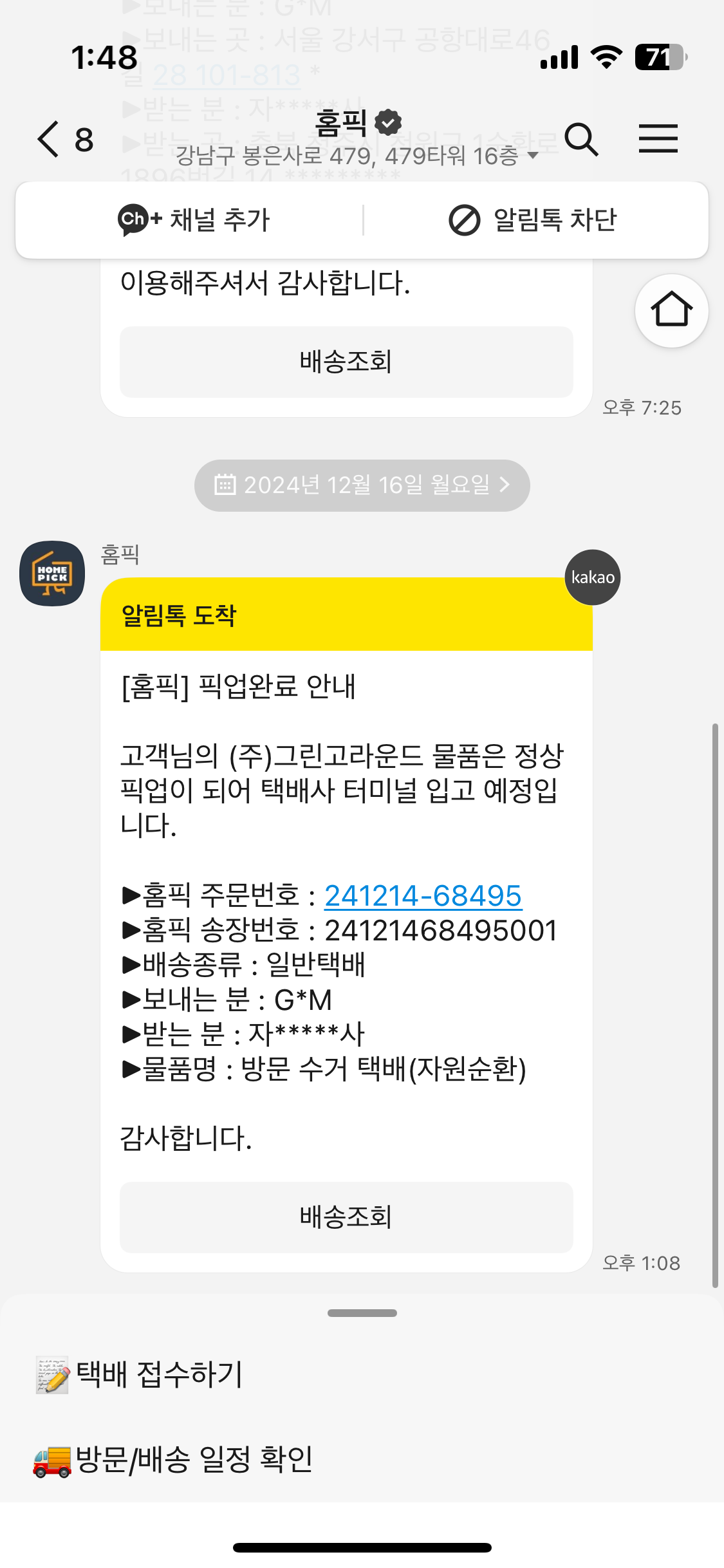724x1568 pixels.
Task: Tap the bottom sheet drag handle
Action: 362,1313
